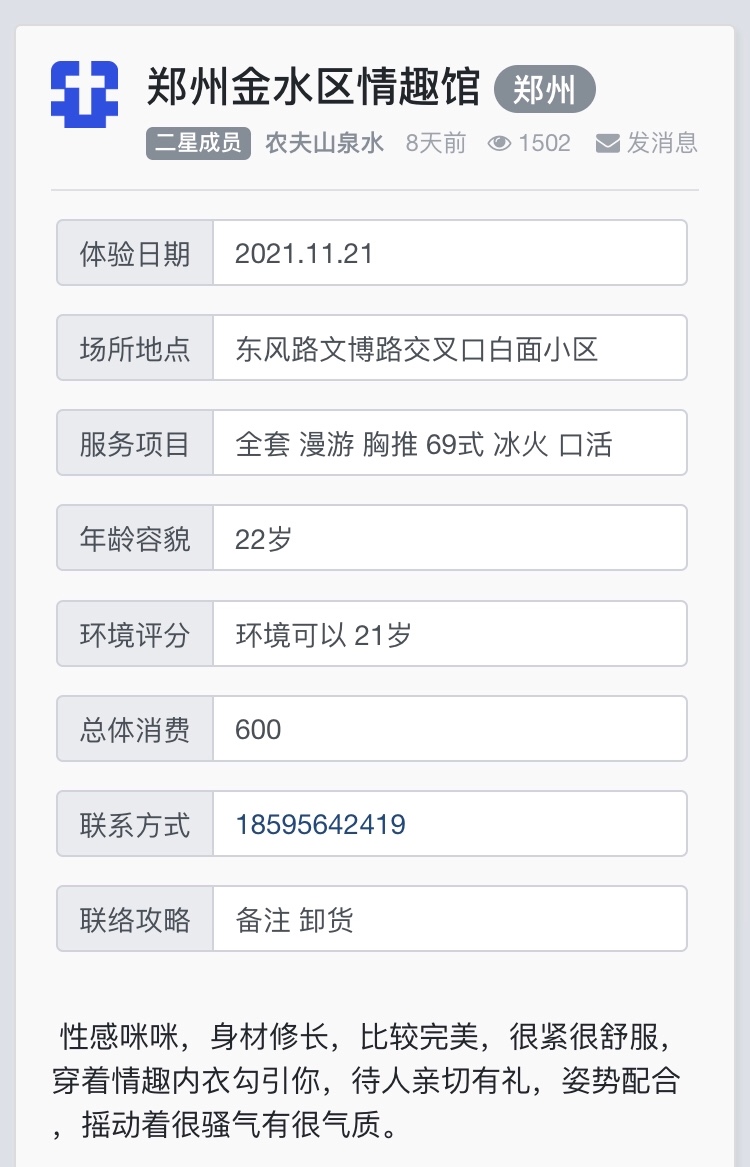
Task: Tap the 发消息 link to message the poster
Action: (647, 143)
